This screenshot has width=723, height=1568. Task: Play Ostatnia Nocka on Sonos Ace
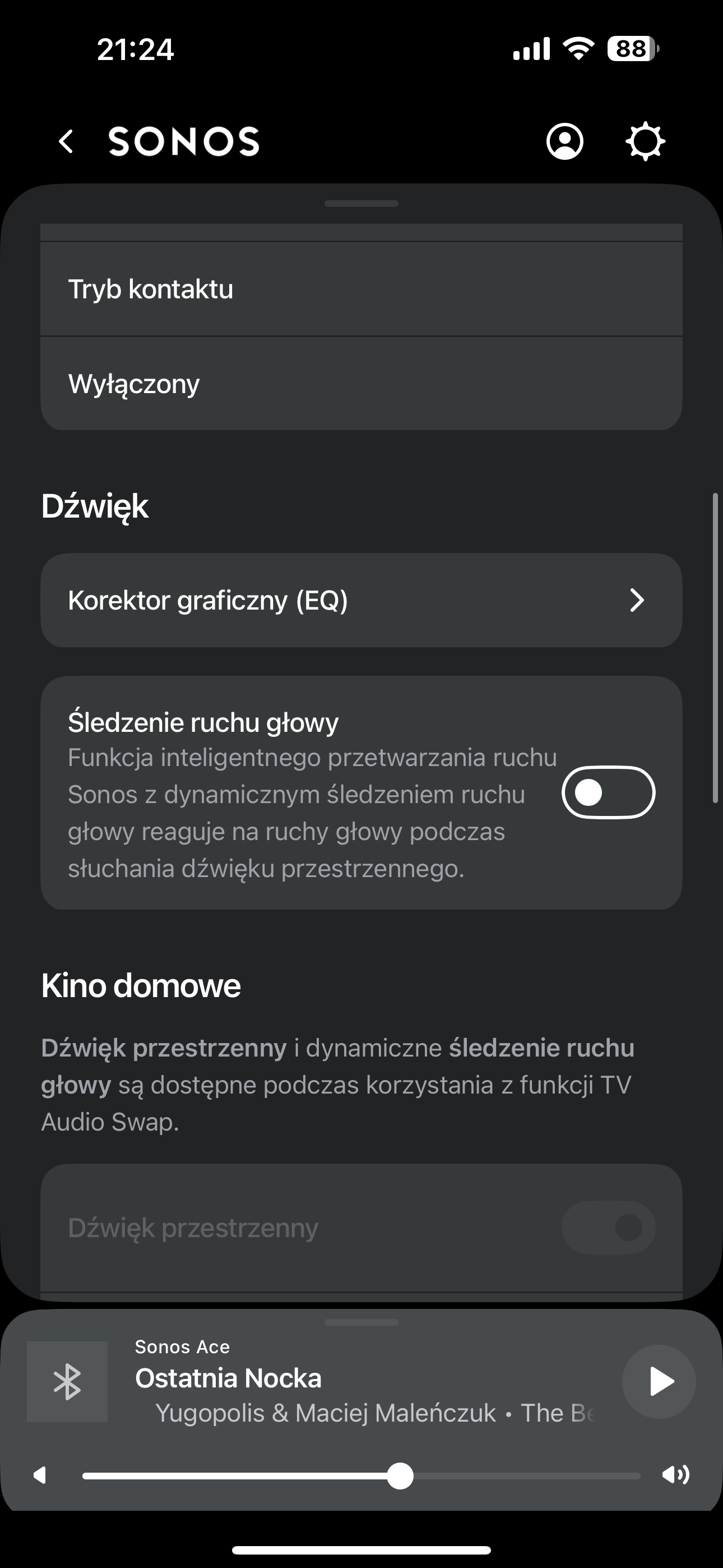(x=659, y=1381)
